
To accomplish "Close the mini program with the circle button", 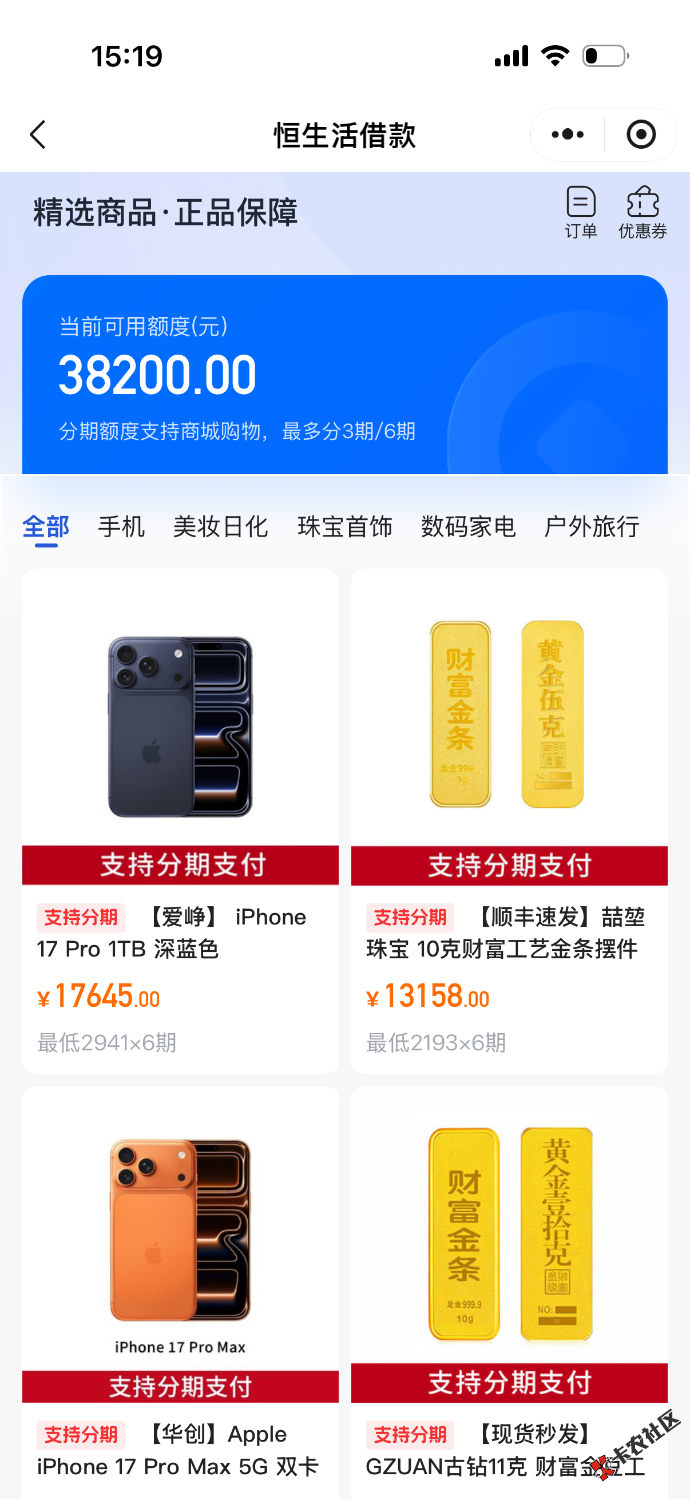I will pos(641,134).
